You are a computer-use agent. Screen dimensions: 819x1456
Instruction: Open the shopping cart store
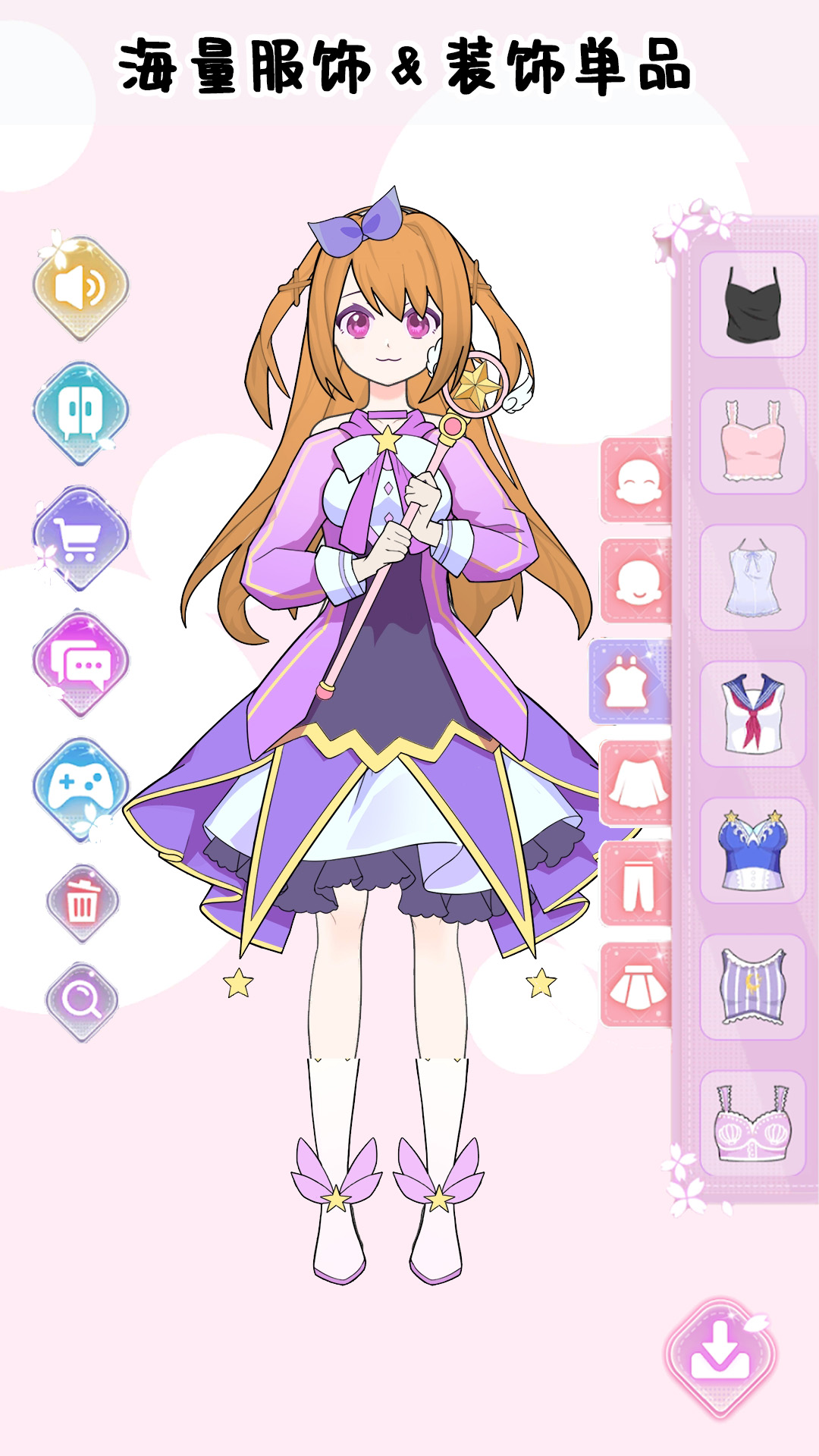[x=81, y=538]
